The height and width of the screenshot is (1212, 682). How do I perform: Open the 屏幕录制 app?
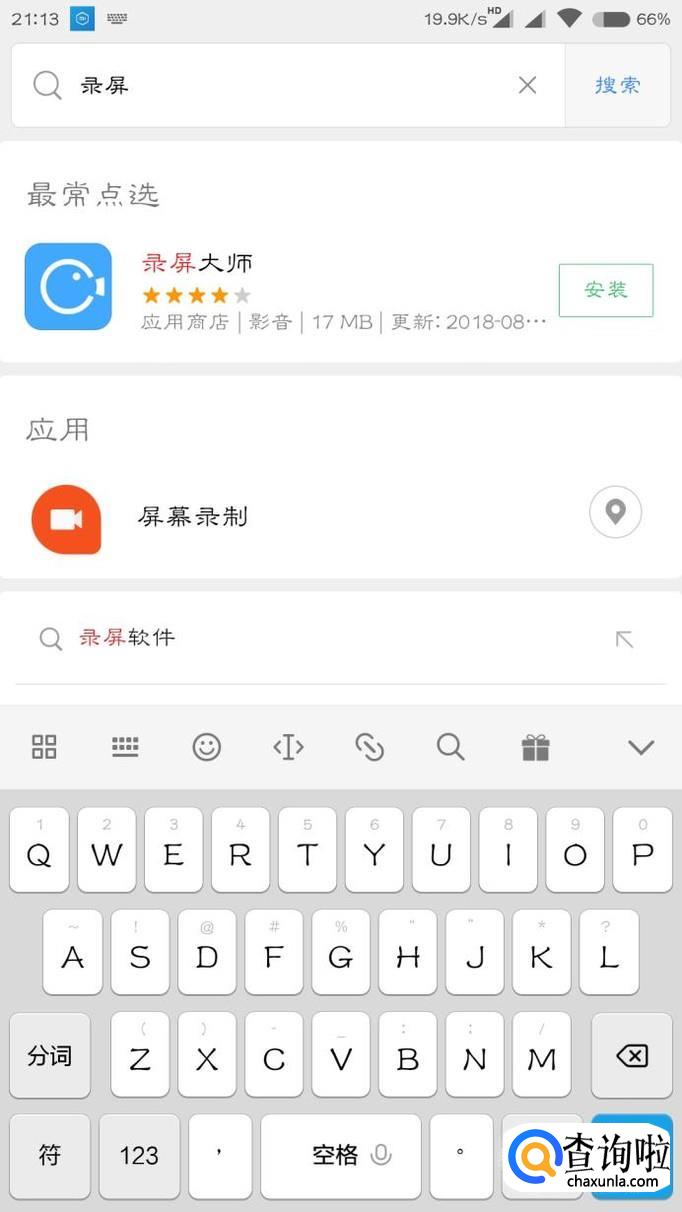pyautogui.click(x=192, y=517)
